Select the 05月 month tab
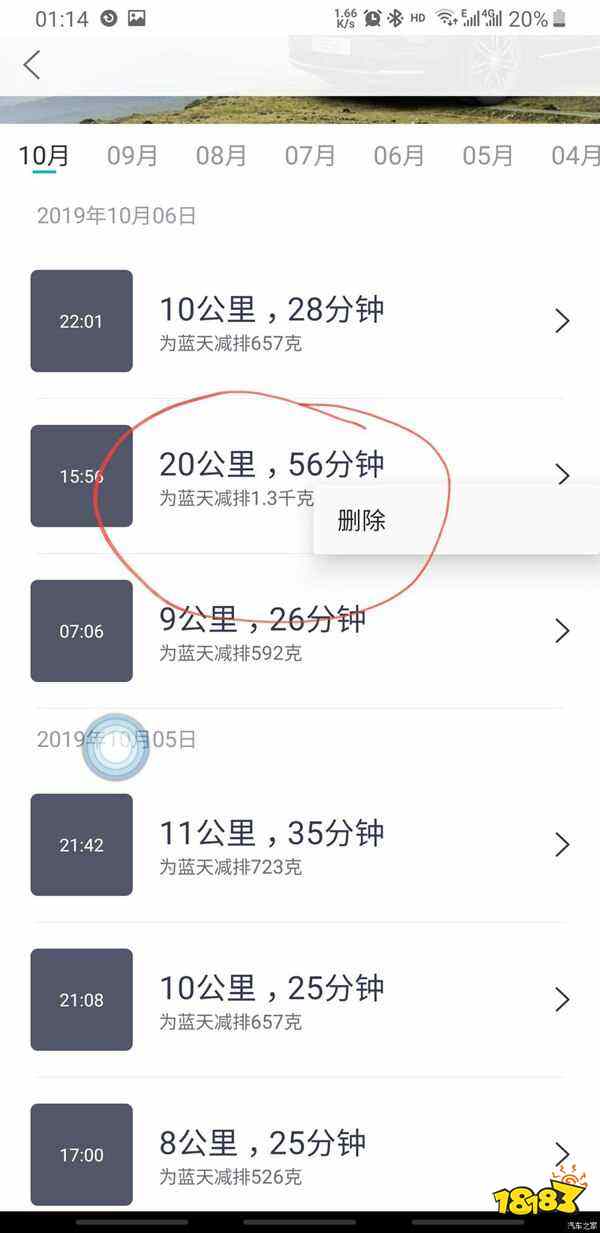 pos(488,155)
